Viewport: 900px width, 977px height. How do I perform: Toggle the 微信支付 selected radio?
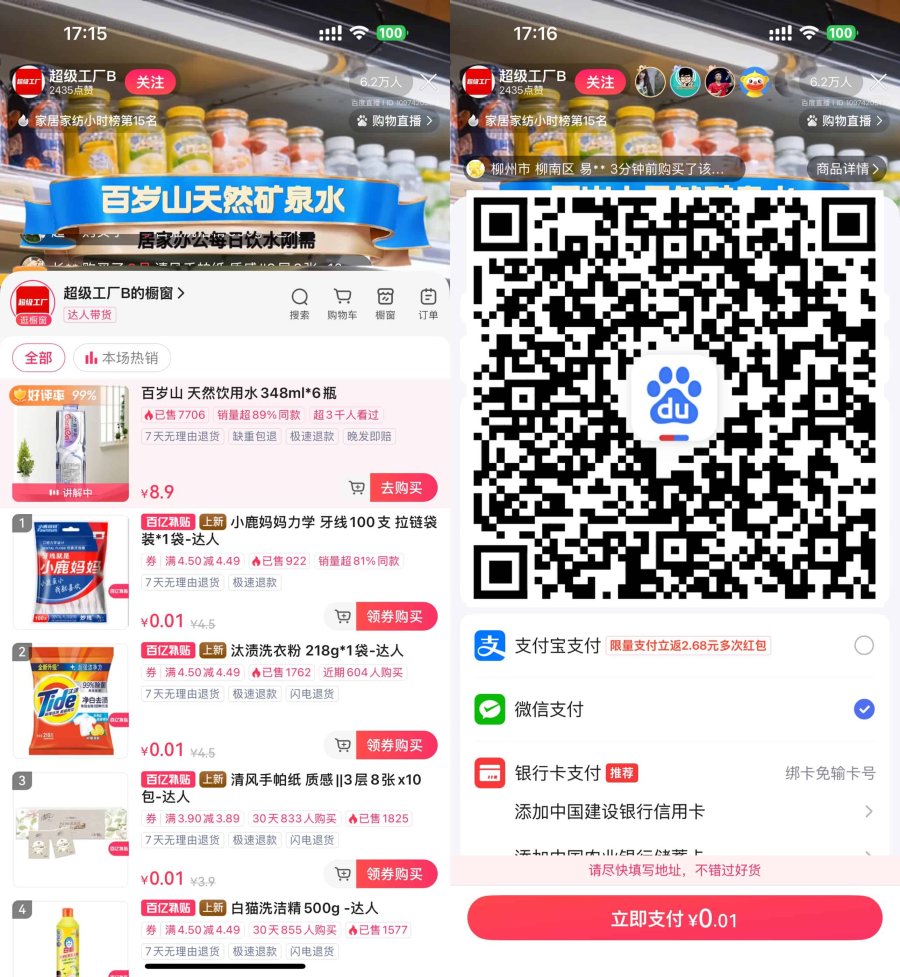coord(863,710)
